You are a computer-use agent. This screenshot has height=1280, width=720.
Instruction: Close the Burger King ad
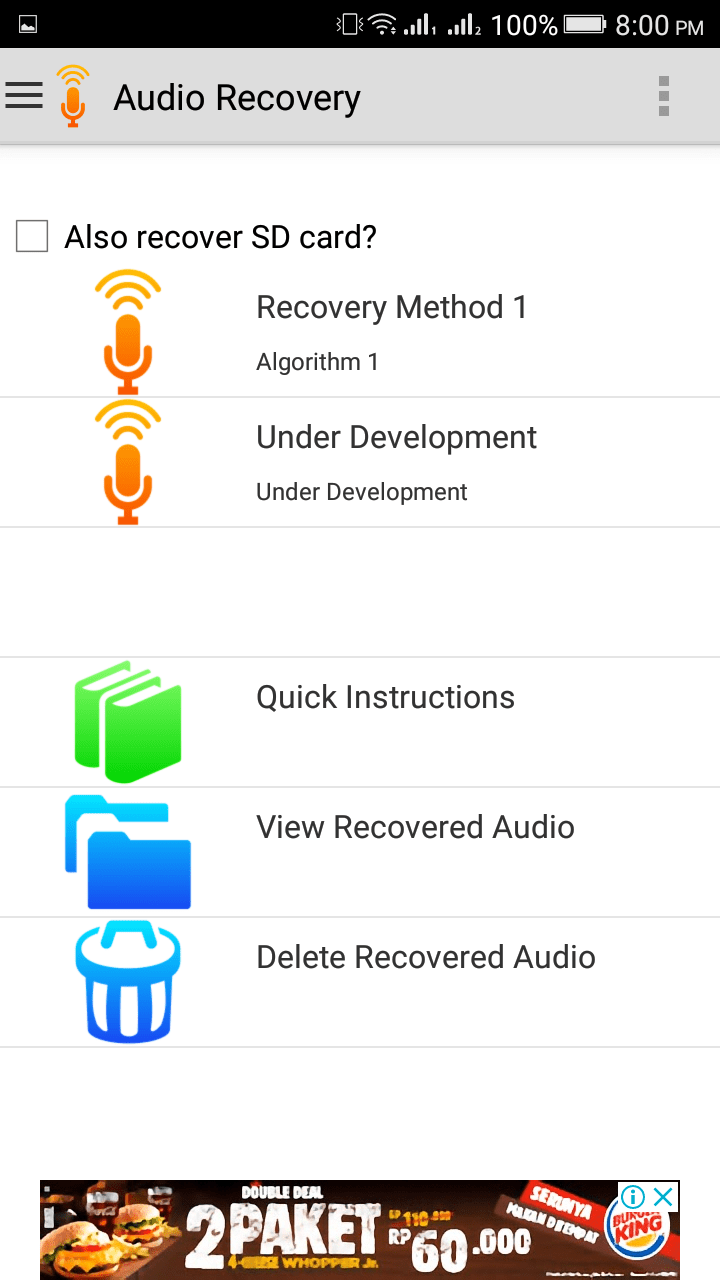point(663,1197)
